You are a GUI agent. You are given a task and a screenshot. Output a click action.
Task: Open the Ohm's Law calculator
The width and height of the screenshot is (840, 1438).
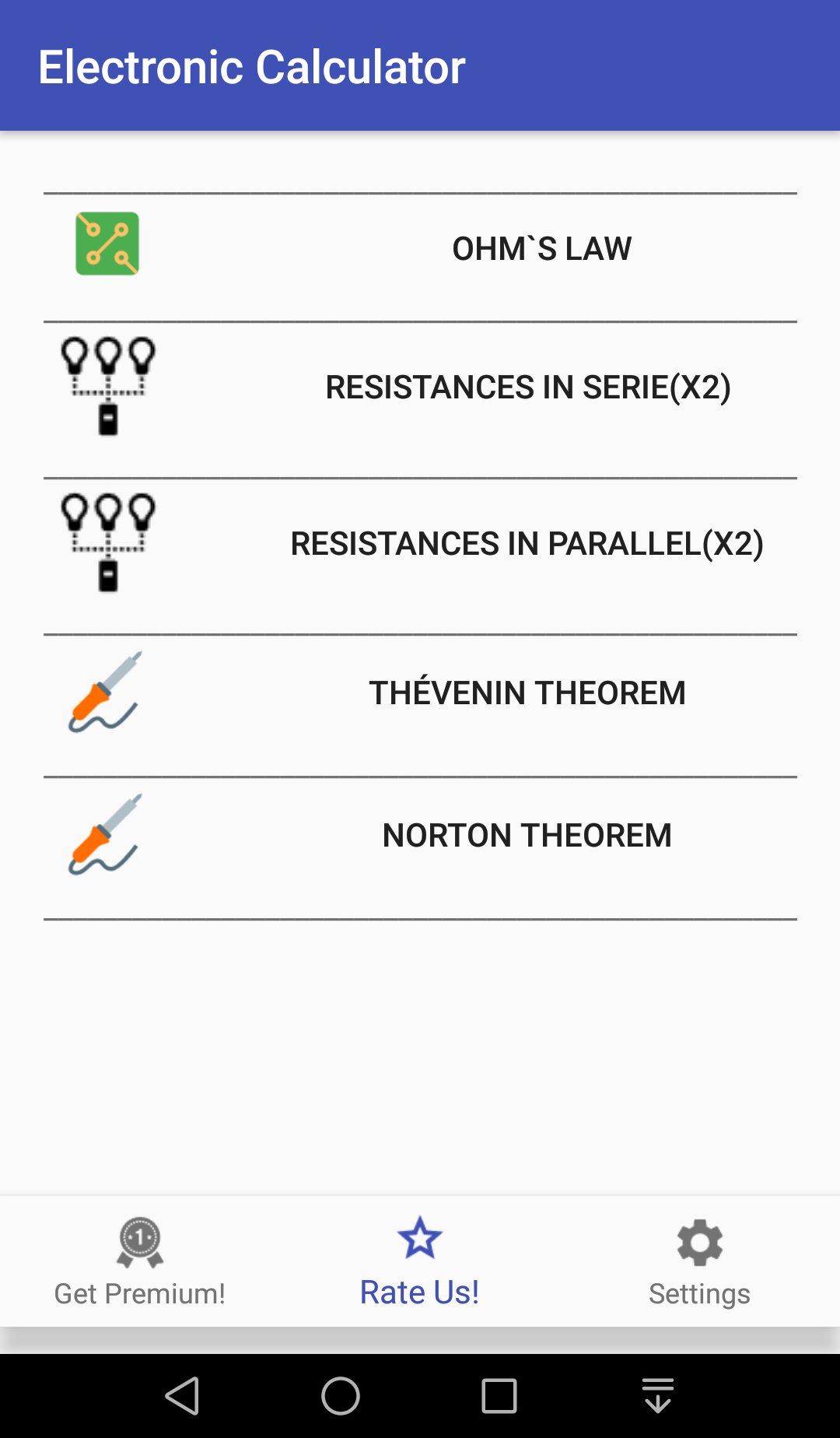tap(541, 247)
